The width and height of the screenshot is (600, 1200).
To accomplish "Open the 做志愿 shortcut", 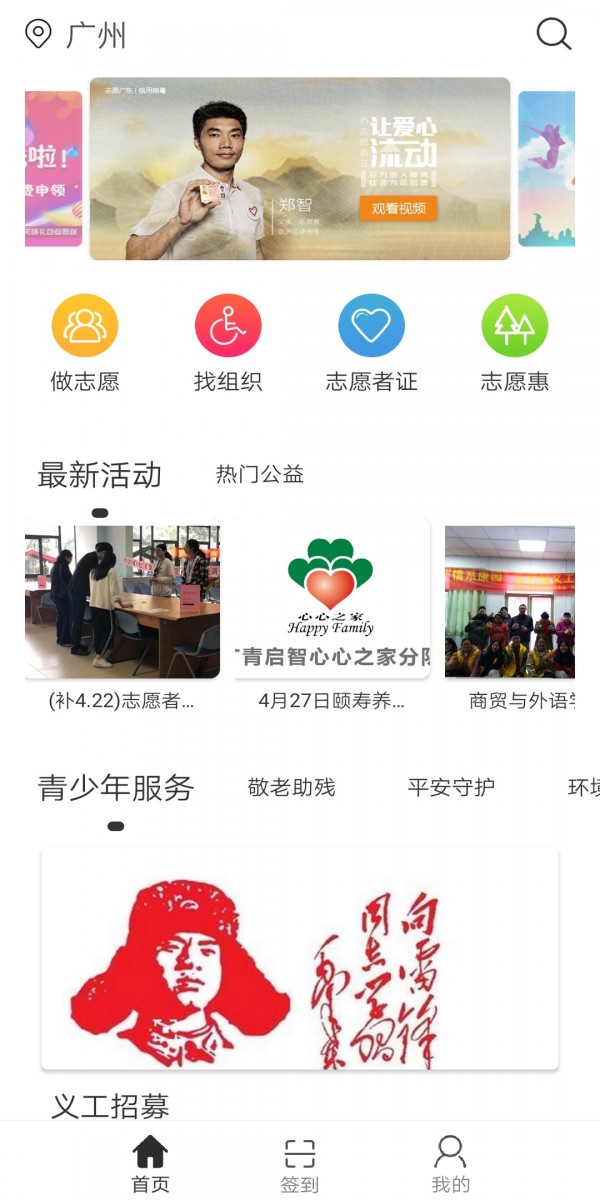I will (x=85, y=326).
